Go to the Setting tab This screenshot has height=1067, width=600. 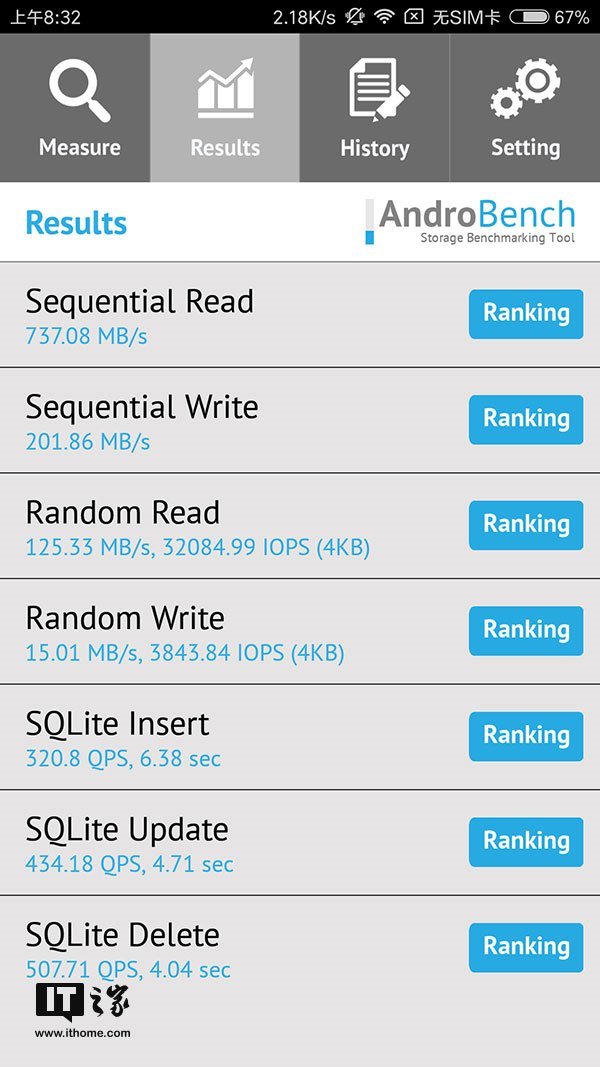pos(525,108)
